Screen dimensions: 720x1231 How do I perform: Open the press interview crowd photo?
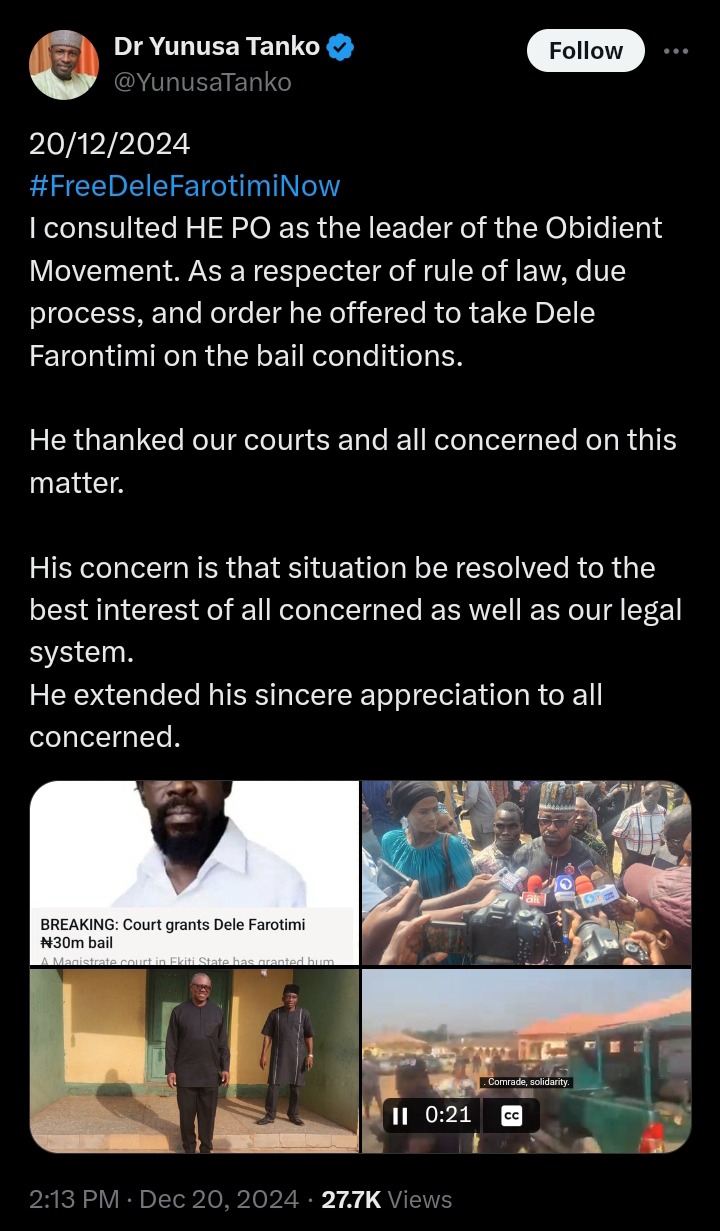tap(526, 872)
